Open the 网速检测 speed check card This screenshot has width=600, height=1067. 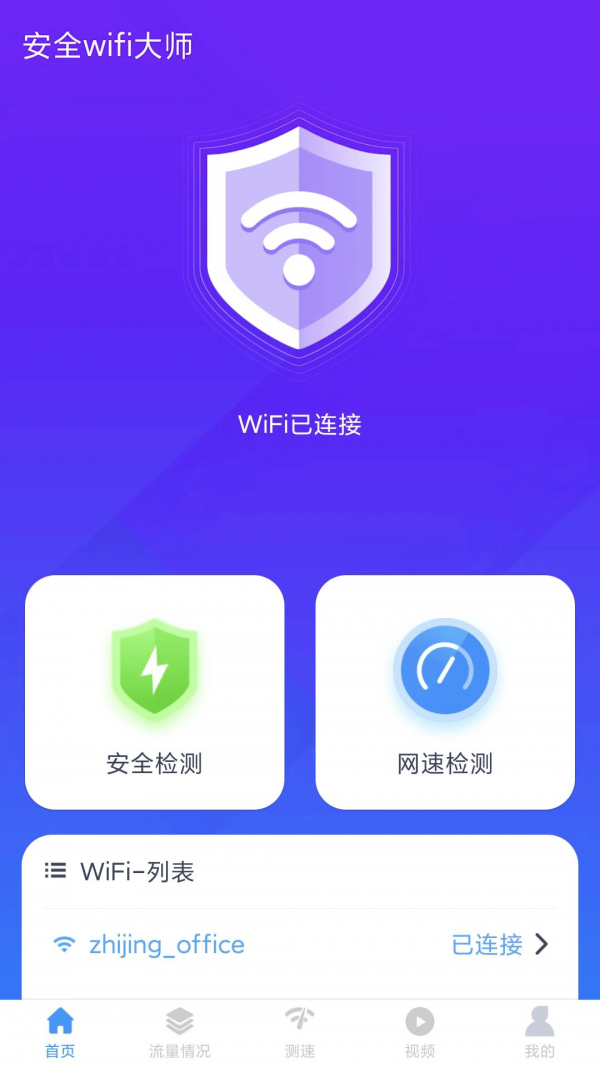point(445,692)
